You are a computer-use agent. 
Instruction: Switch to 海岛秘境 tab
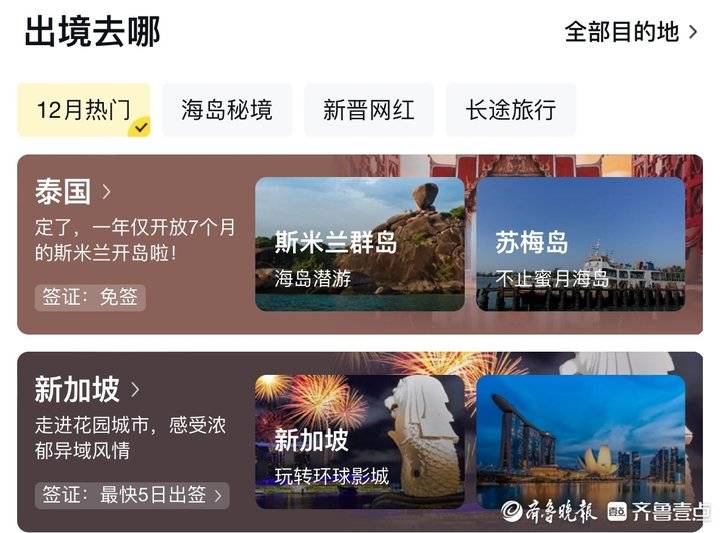[x=227, y=110]
